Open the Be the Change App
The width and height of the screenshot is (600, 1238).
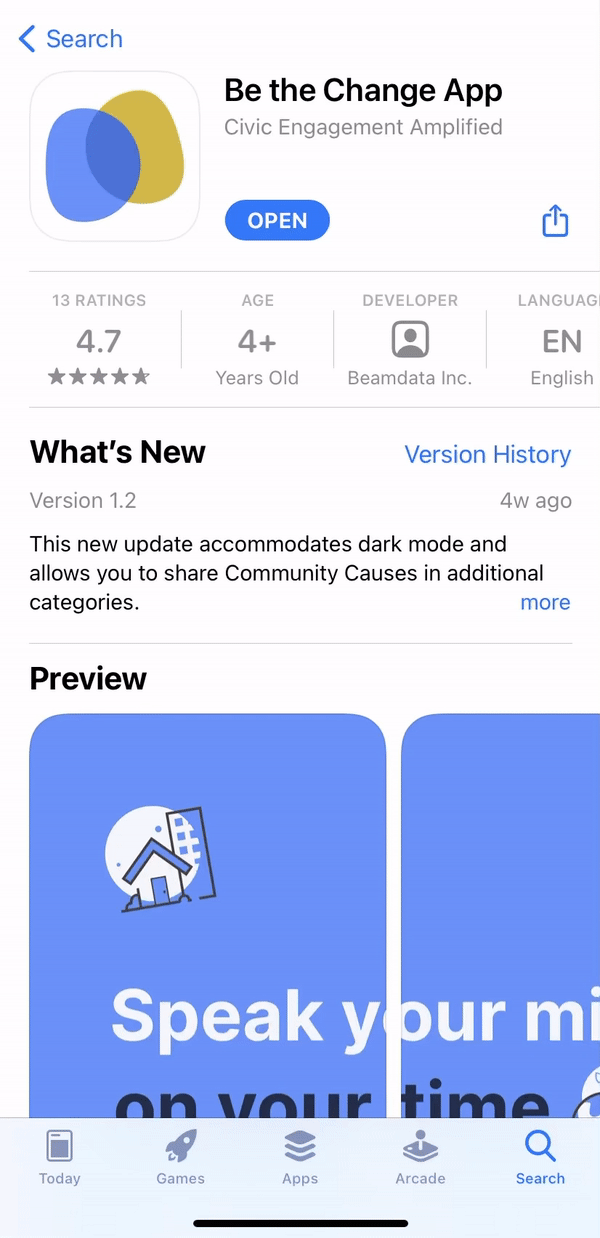277,220
